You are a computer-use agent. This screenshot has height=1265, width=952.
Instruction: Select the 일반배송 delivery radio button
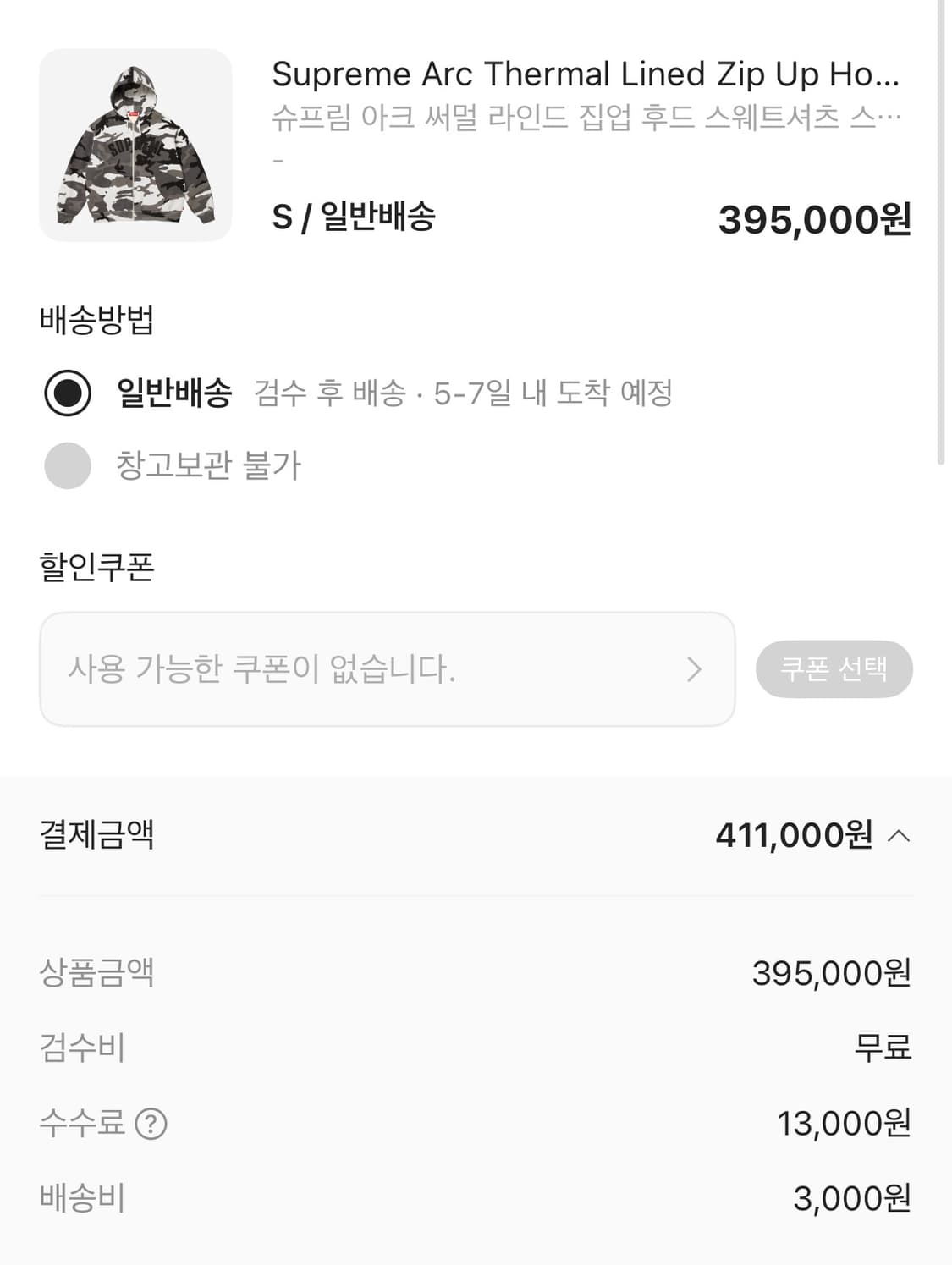click(x=67, y=392)
